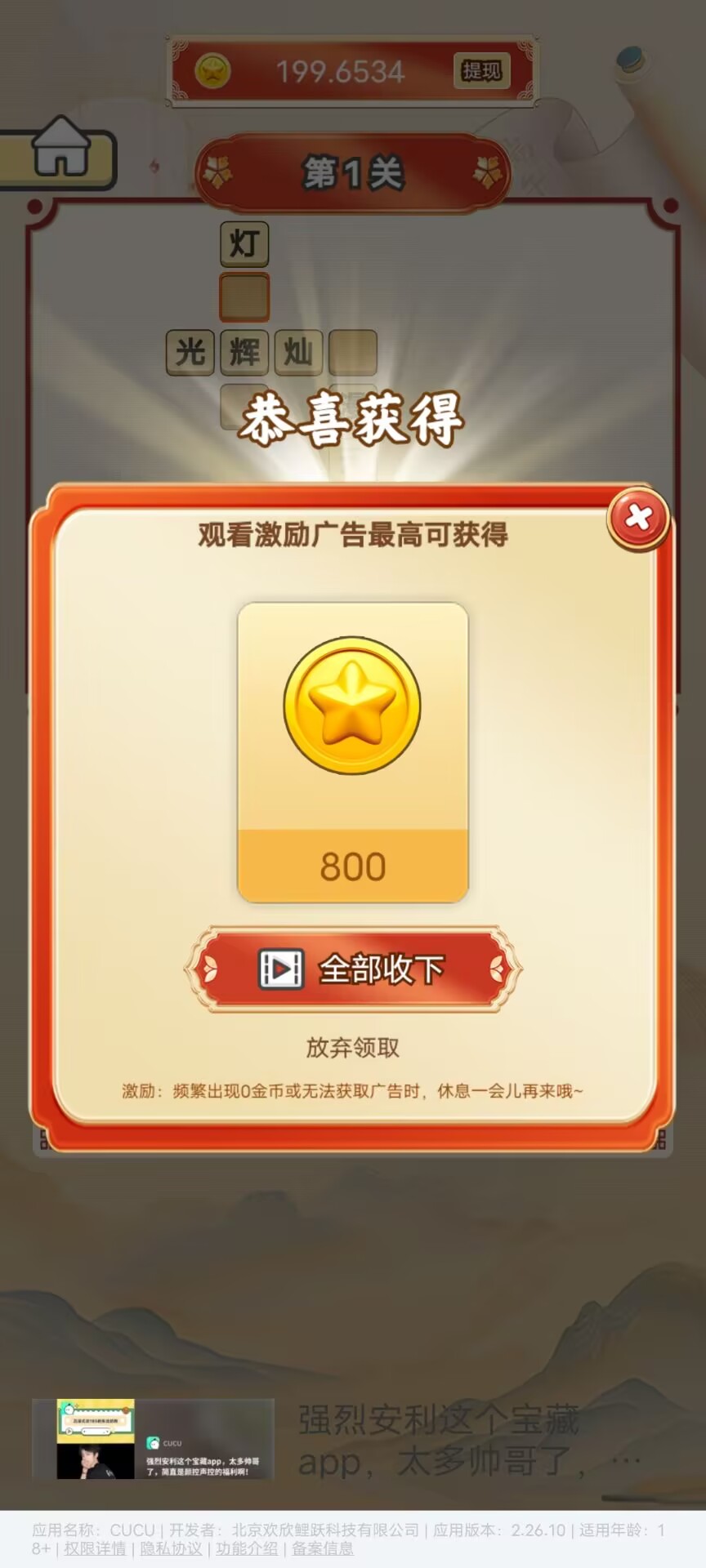This screenshot has height=1568, width=706.
Task: Close the reward popup with X
Action: tap(638, 518)
